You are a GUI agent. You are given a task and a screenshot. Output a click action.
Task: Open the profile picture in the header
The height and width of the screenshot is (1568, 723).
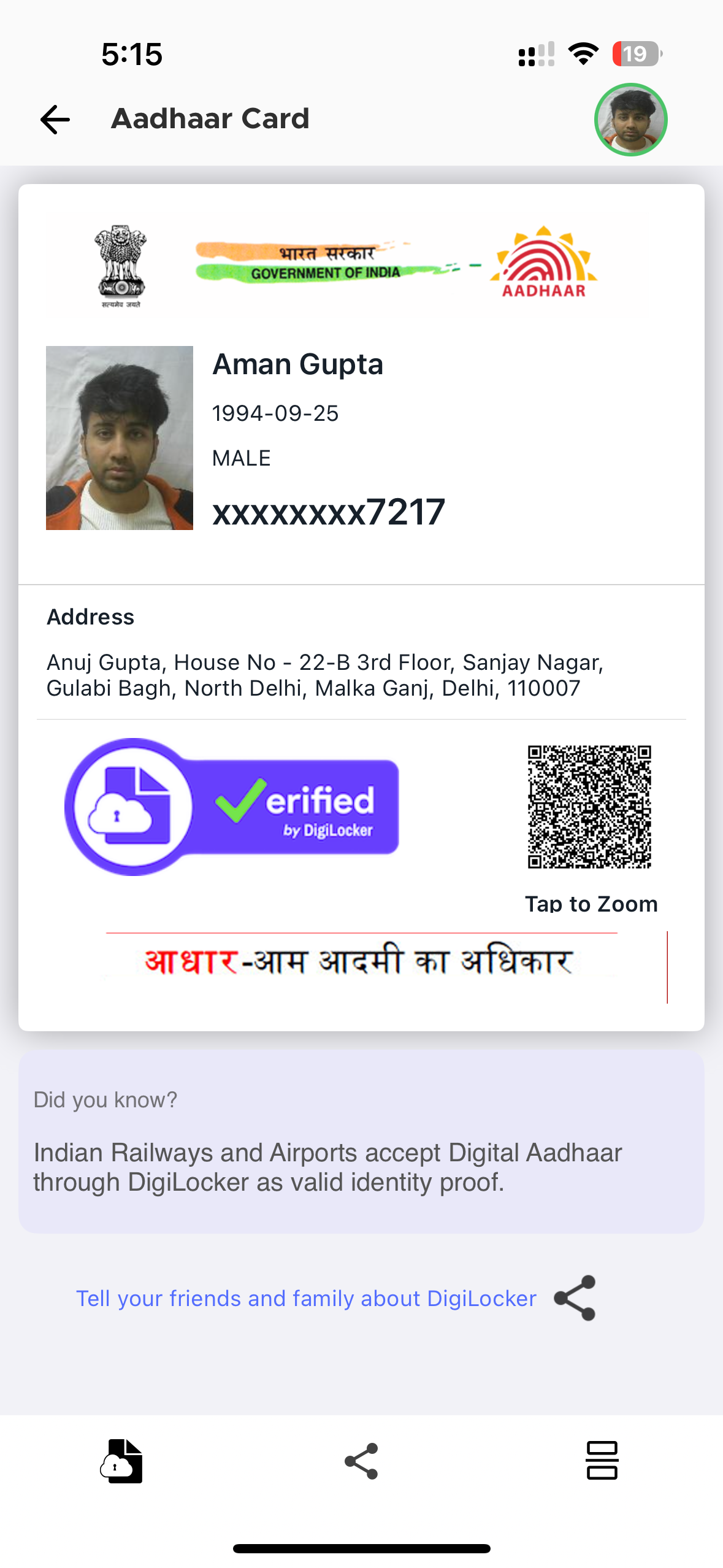(630, 120)
